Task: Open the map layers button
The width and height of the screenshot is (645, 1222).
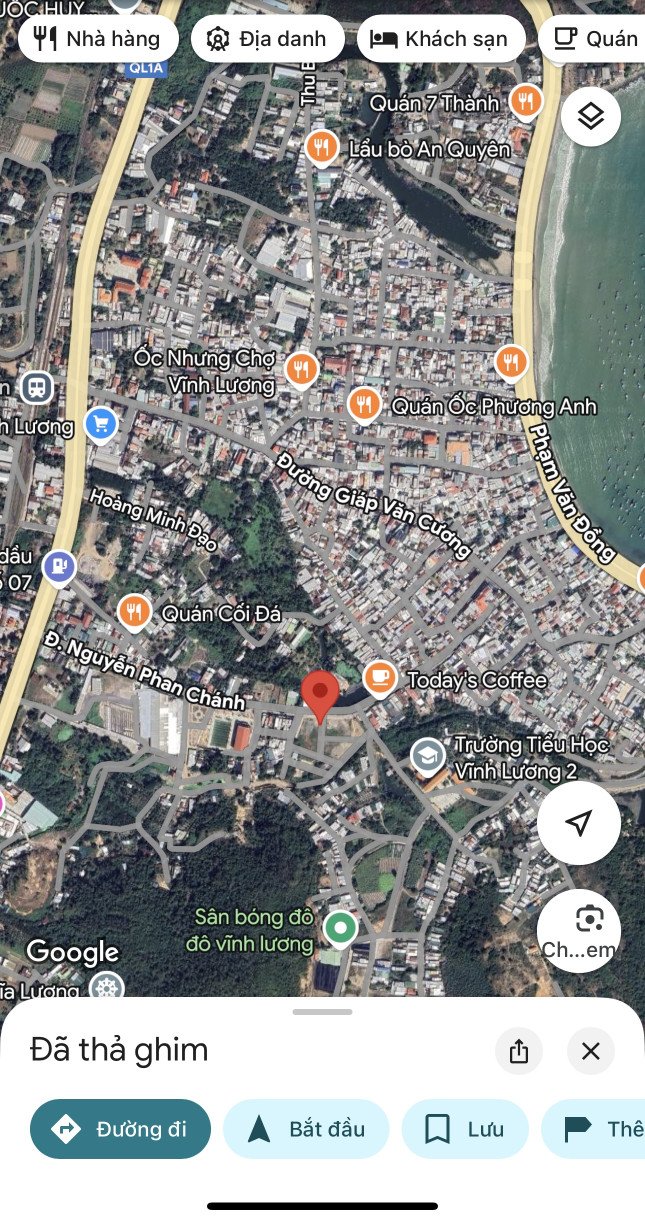Action: pyautogui.click(x=591, y=117)
